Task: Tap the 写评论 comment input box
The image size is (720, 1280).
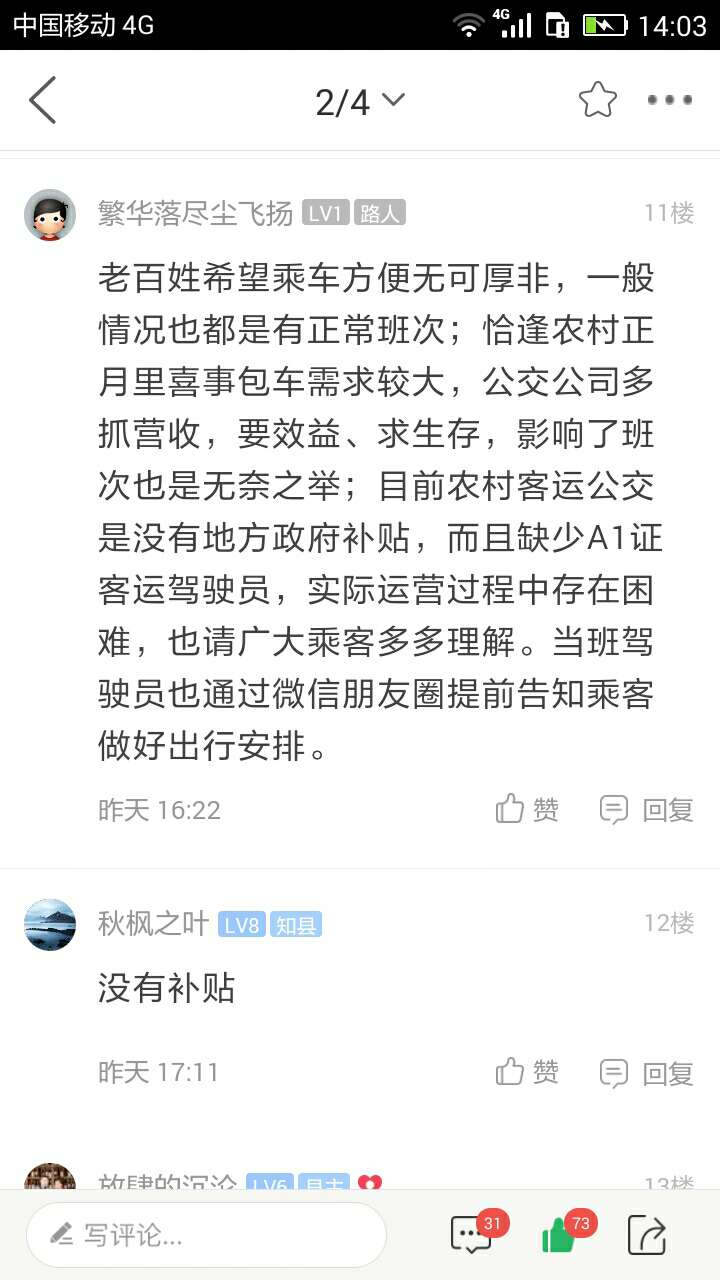Action: (x=206, y=1235)
